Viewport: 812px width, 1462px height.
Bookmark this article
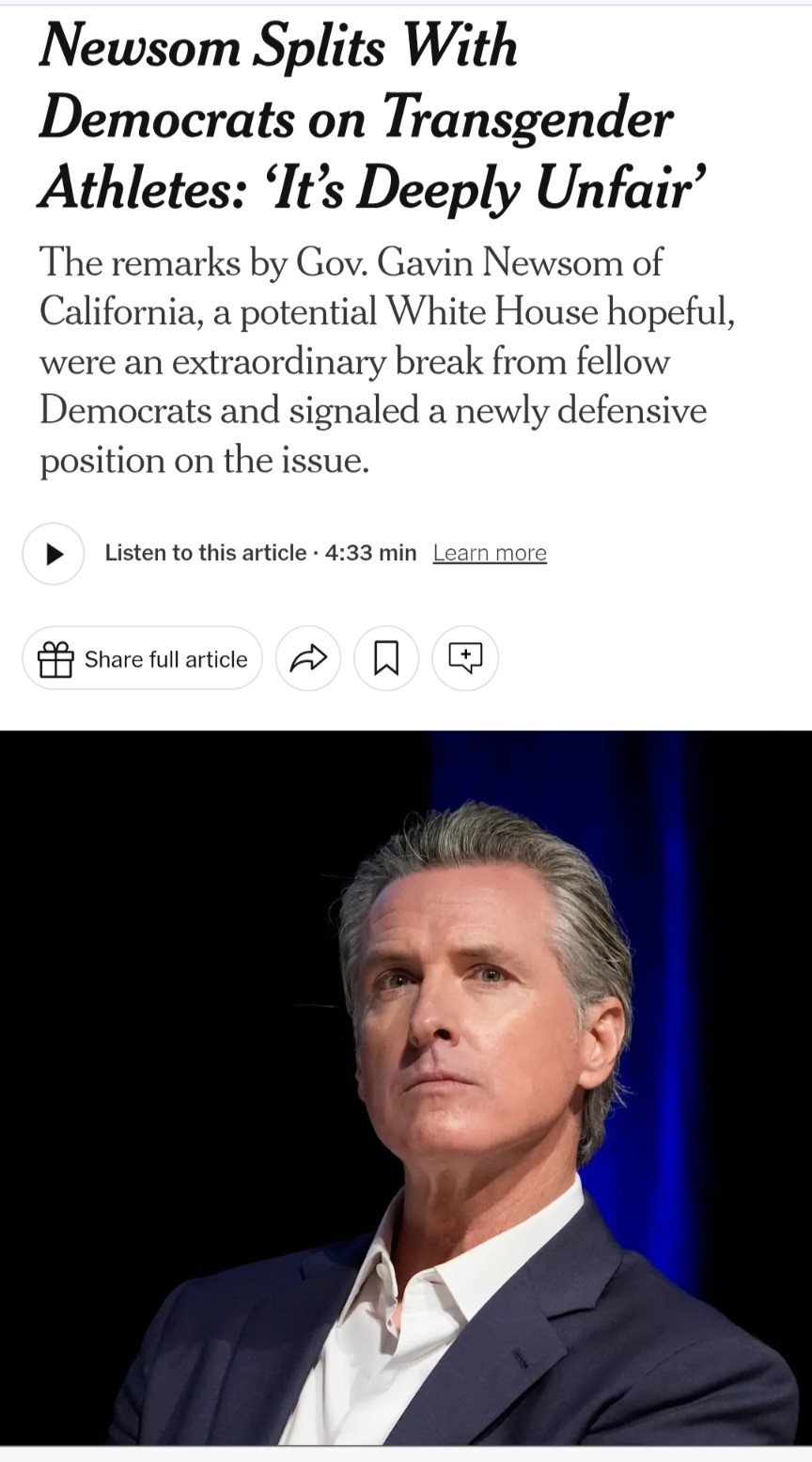[x=386, y=658]
